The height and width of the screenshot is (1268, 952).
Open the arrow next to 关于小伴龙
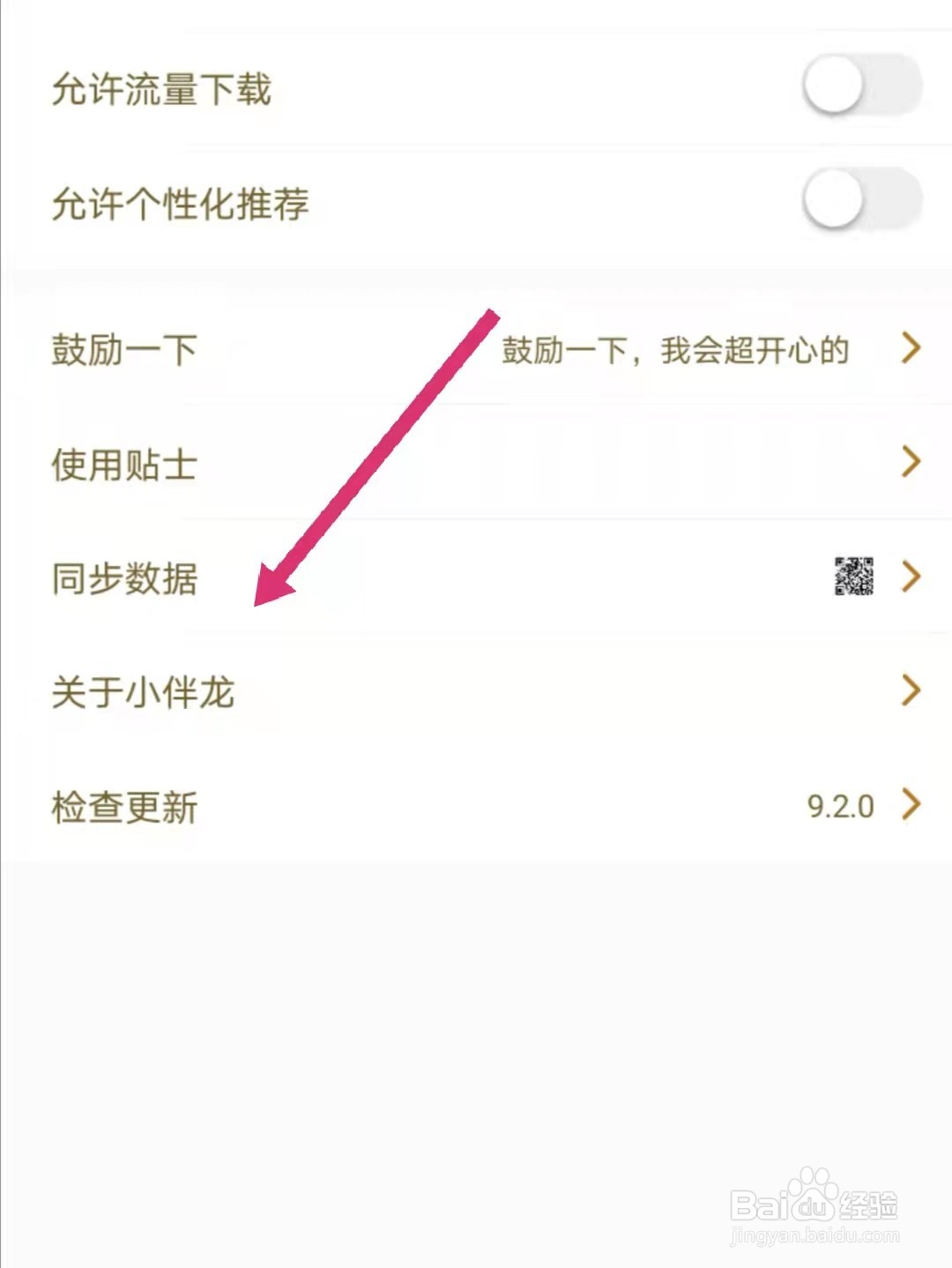click(x=912, y=692)
